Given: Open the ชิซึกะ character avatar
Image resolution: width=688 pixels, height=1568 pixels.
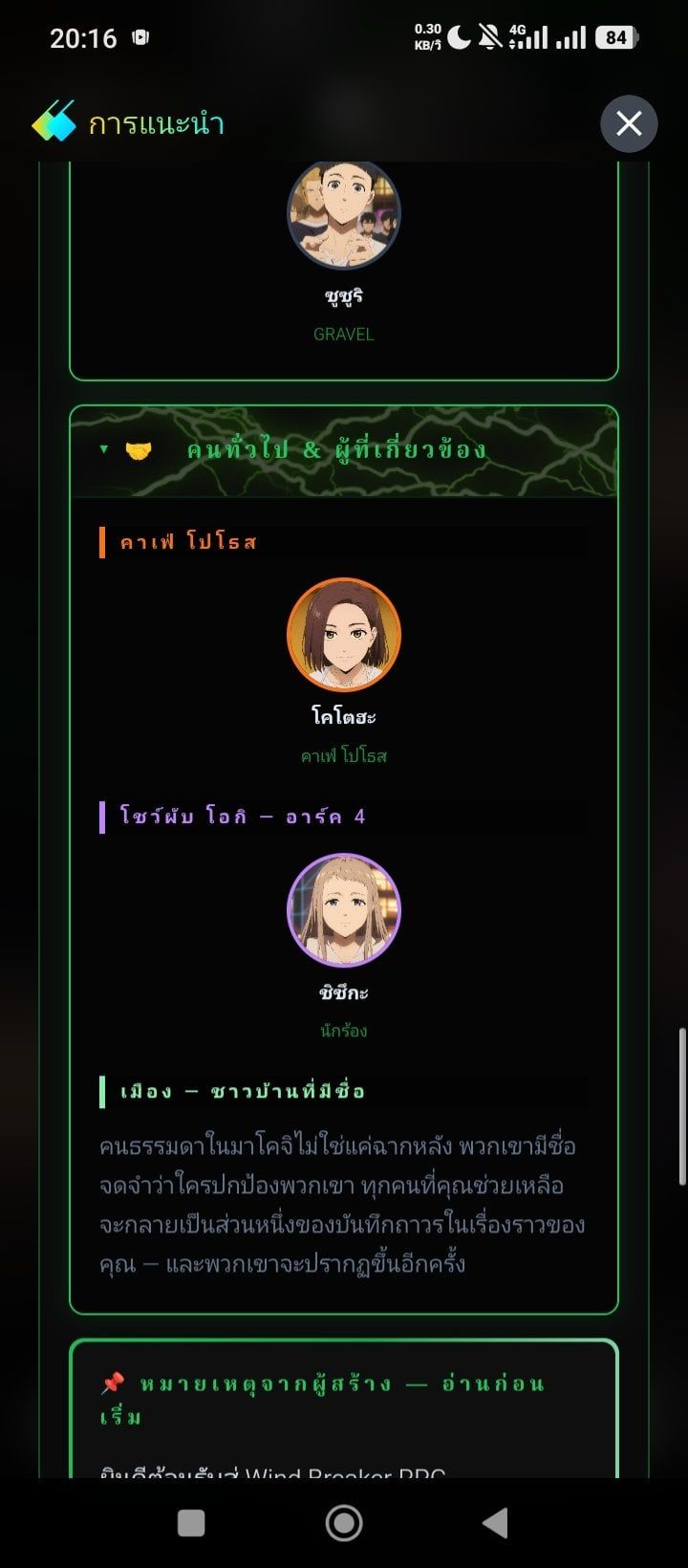Looking at the screenshot, I should (344, 910).
